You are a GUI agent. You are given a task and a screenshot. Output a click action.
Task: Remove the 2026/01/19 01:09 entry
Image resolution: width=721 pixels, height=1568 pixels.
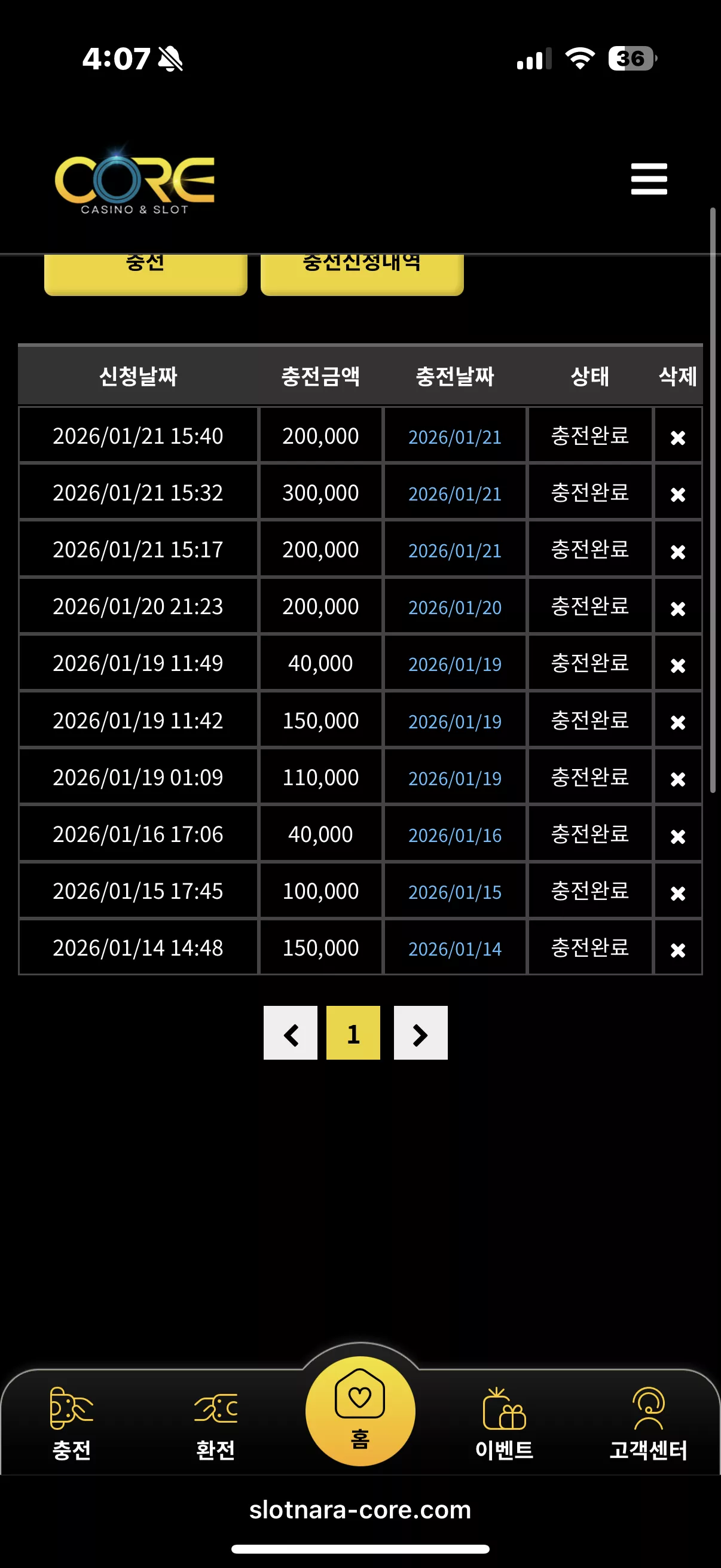pos(678,779)
